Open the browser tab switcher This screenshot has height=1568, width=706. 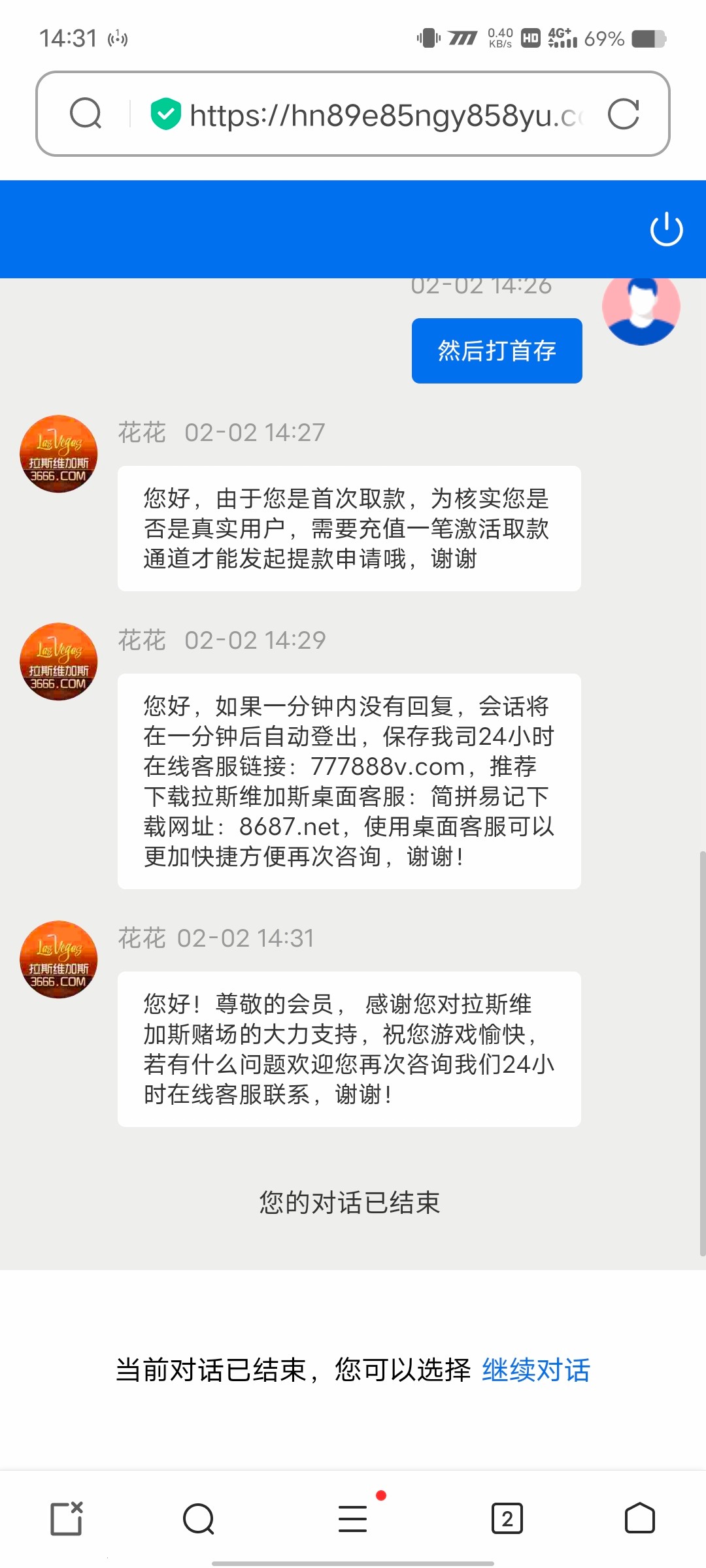(x=507, y=1518)
